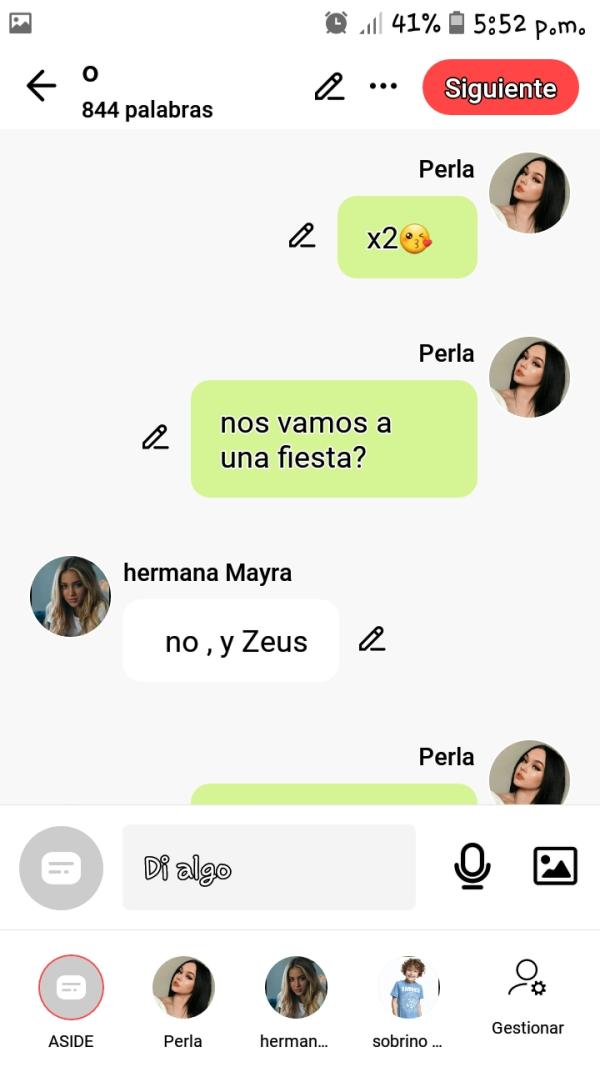Focus the "Di algo" text field
This screenshot has width=600, height=1067.
tap(268, 867)
